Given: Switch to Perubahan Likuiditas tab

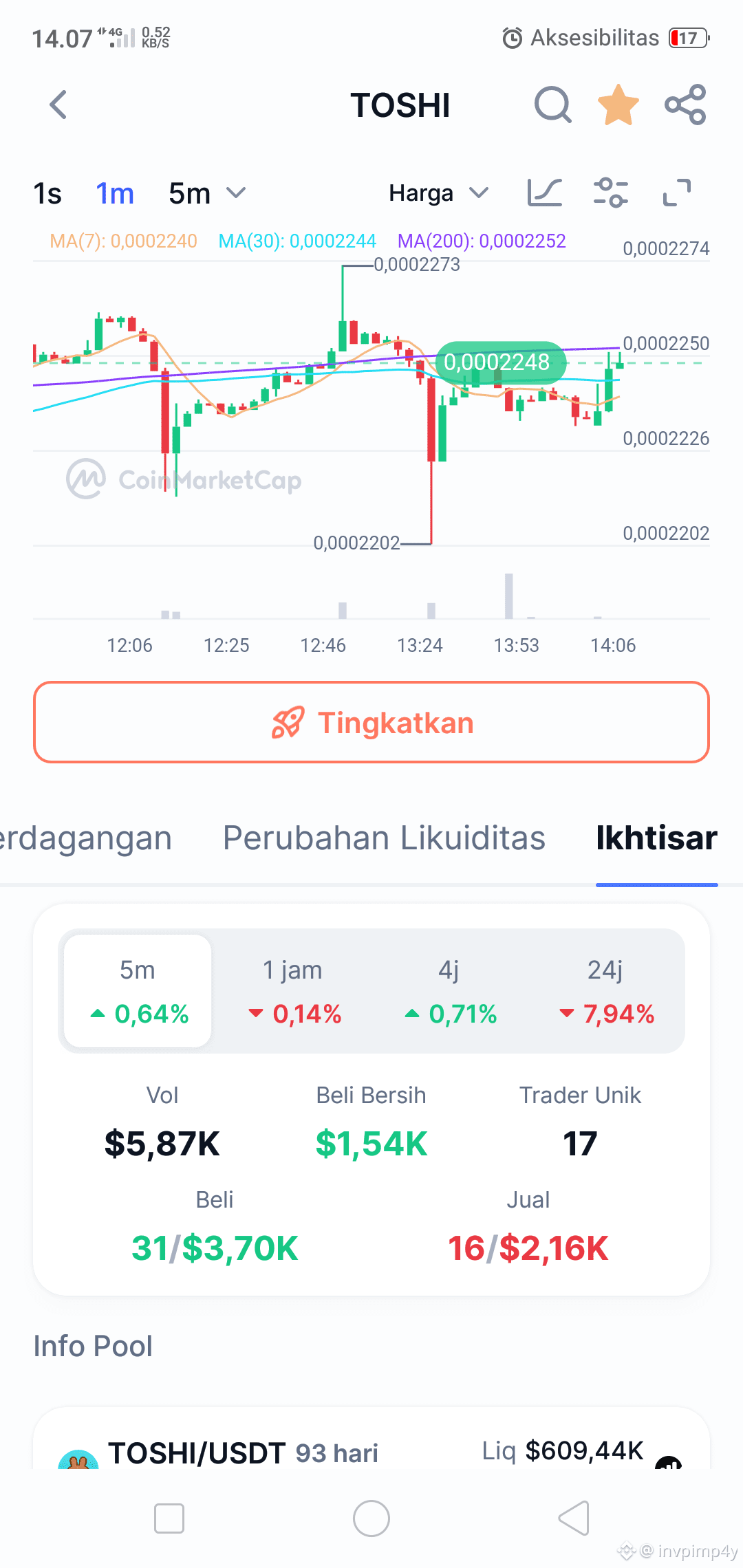Looking at the screenshot, I should click(x=384, y=838).
